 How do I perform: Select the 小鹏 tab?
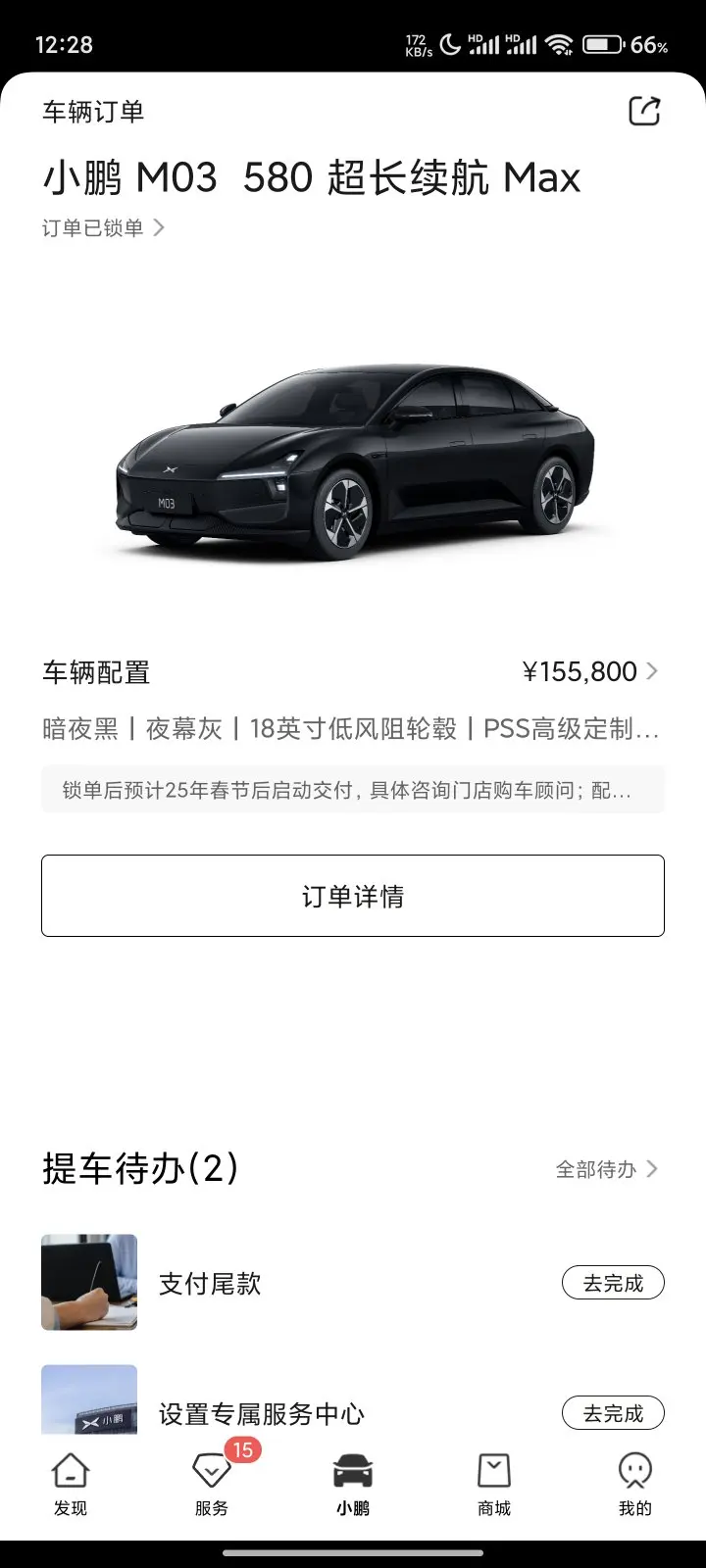tap(353, 1485)
